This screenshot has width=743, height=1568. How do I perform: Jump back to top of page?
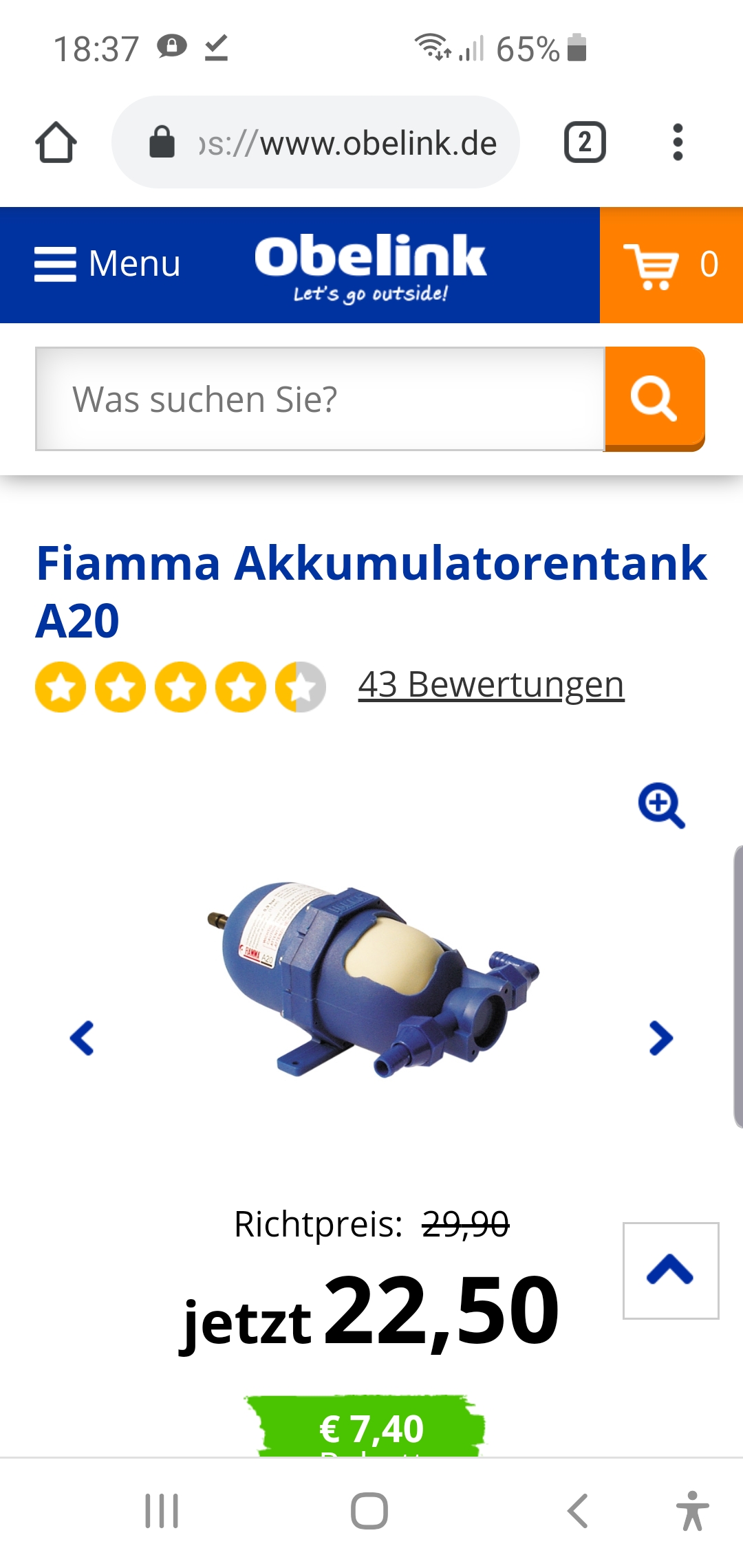(x=670, y=1270)
